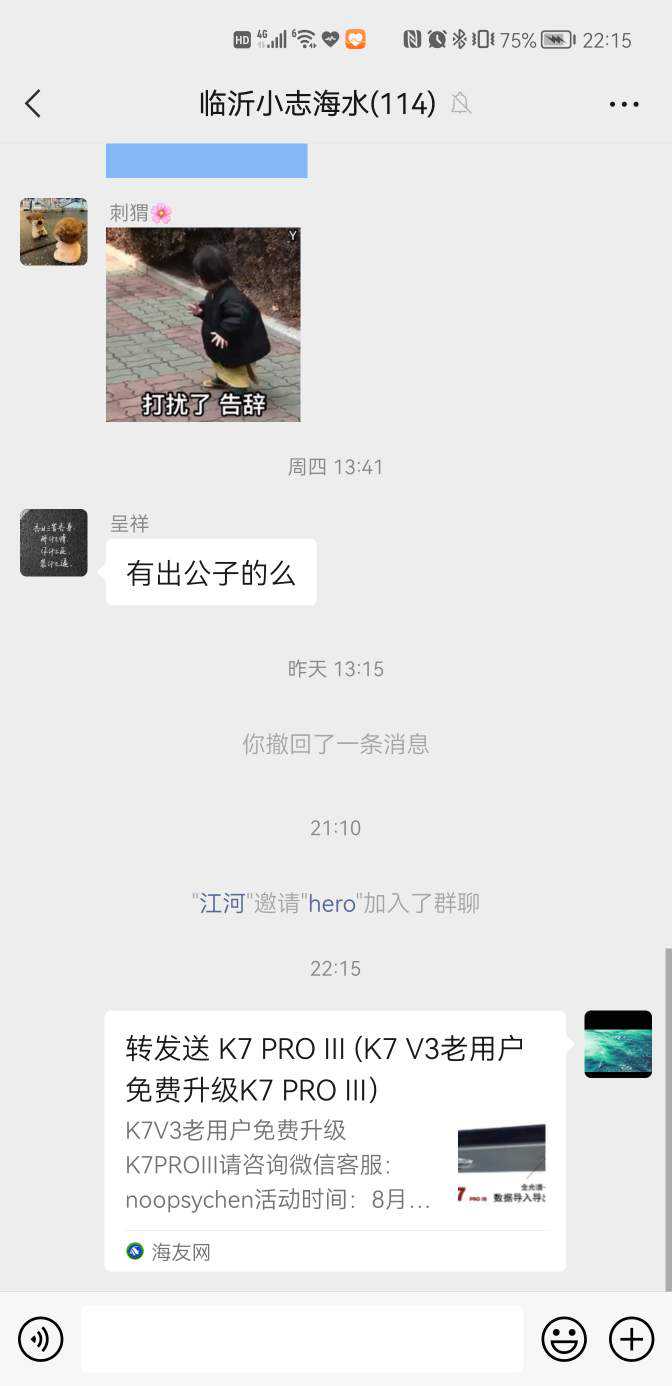Go back from the group chat
Image resolution: width=672 pixels, height=1386 pixels.
click(x=33, y=104)
